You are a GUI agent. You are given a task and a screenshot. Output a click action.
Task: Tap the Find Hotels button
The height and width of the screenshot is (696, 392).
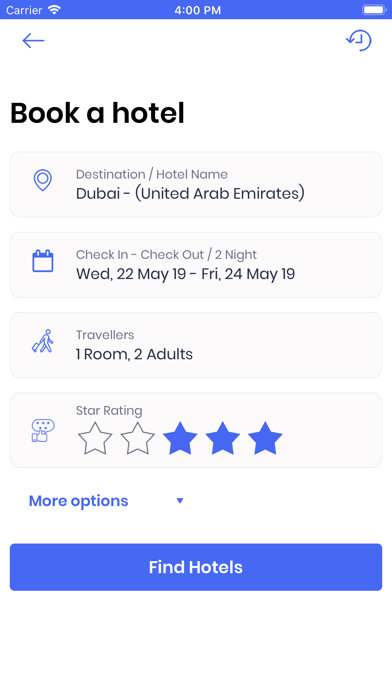(196, 567)
